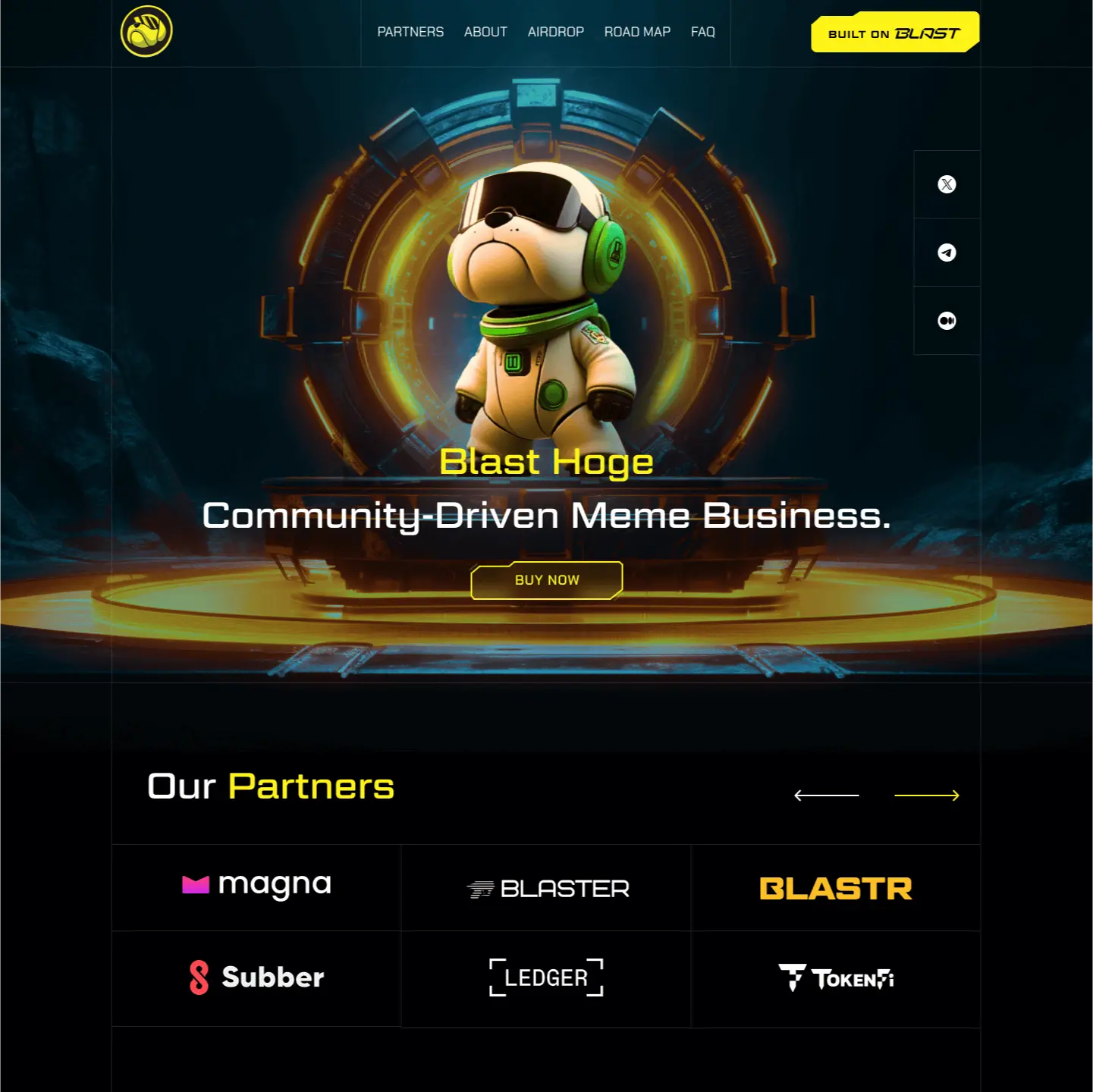The height and width of the screenshot is (1092, 1093).
Task: Open the Telegram social link
Action: tap(947, 253)
